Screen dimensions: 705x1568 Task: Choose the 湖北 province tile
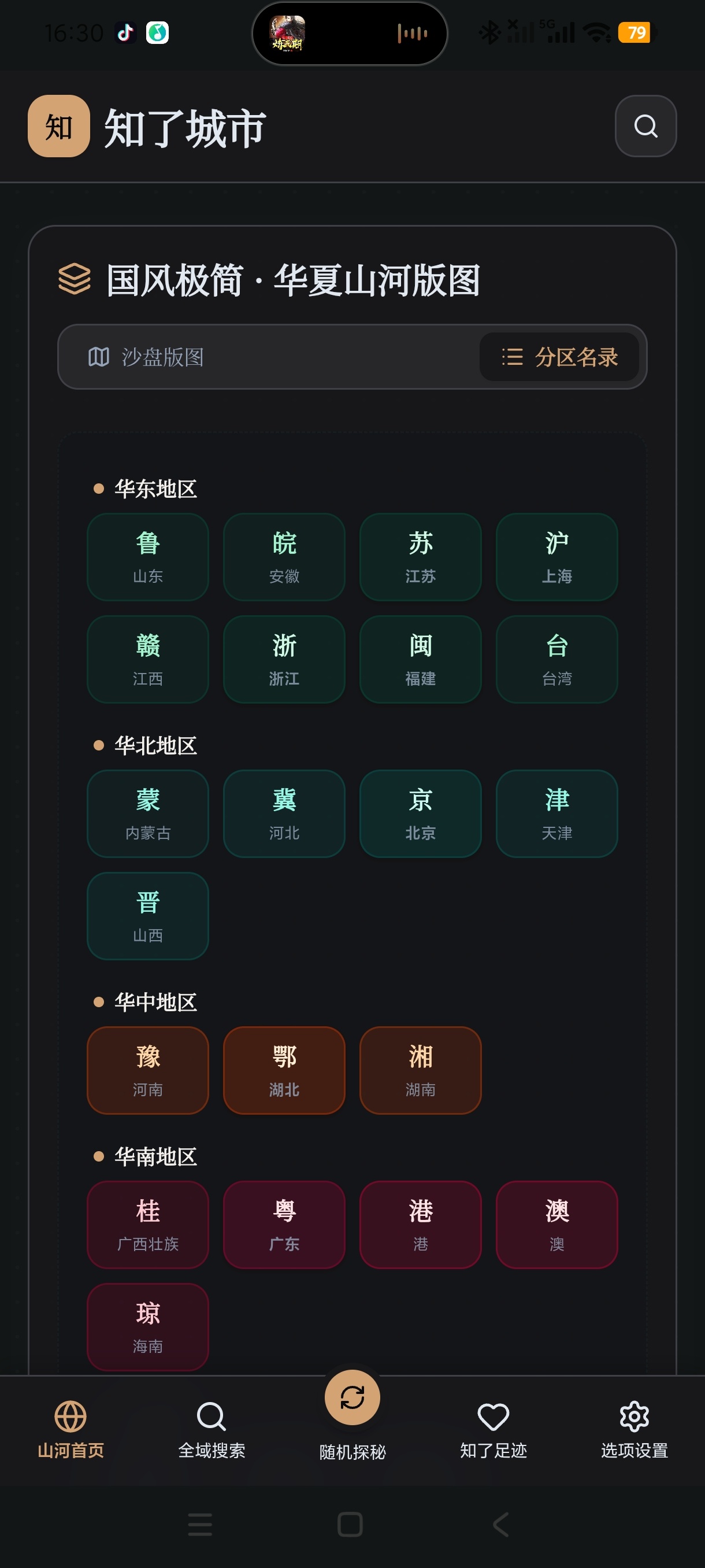point(284,1071)
